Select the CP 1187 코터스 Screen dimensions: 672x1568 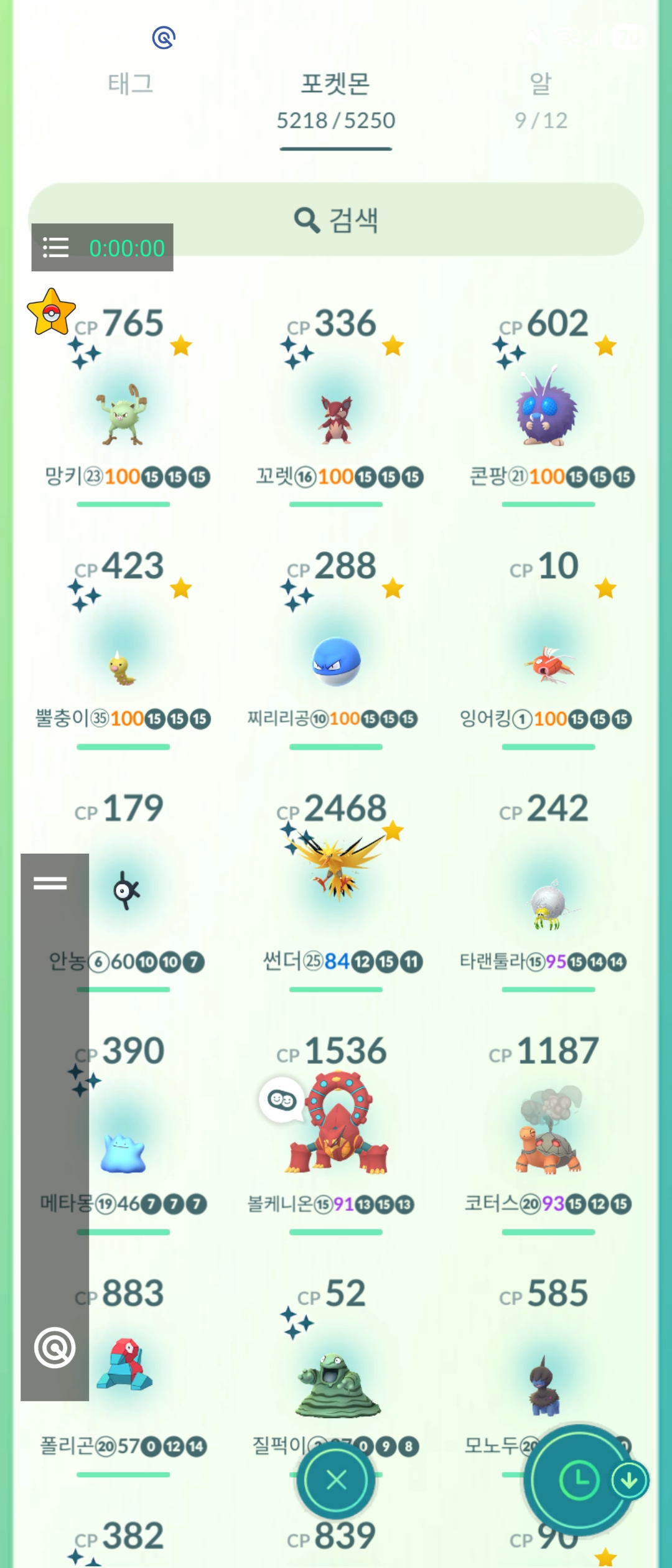pos(548,1132)
